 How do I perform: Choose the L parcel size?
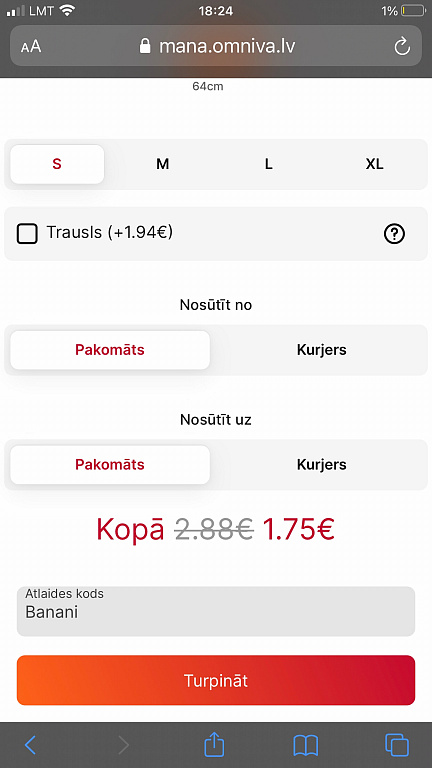pos(268,164)
